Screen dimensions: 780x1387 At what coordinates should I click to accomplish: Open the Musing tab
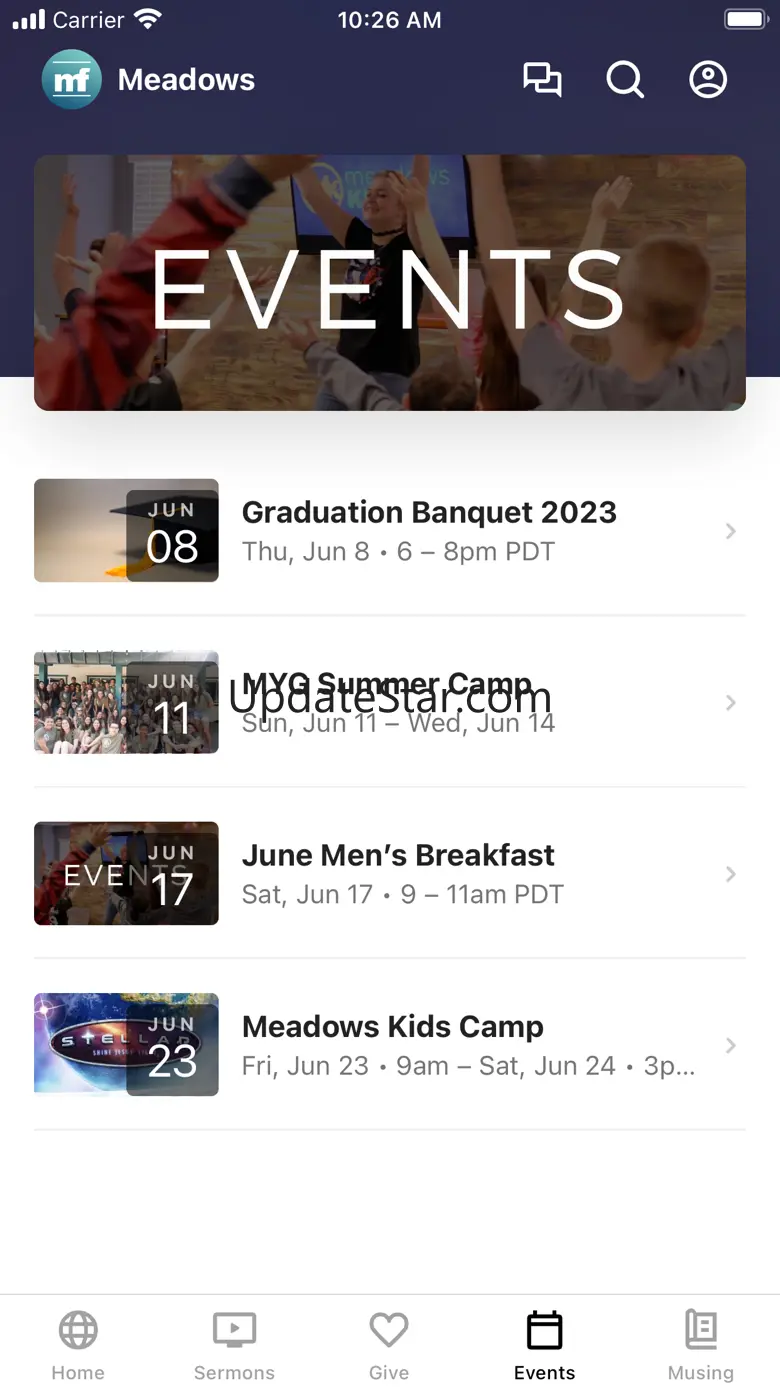[700, 1343]
